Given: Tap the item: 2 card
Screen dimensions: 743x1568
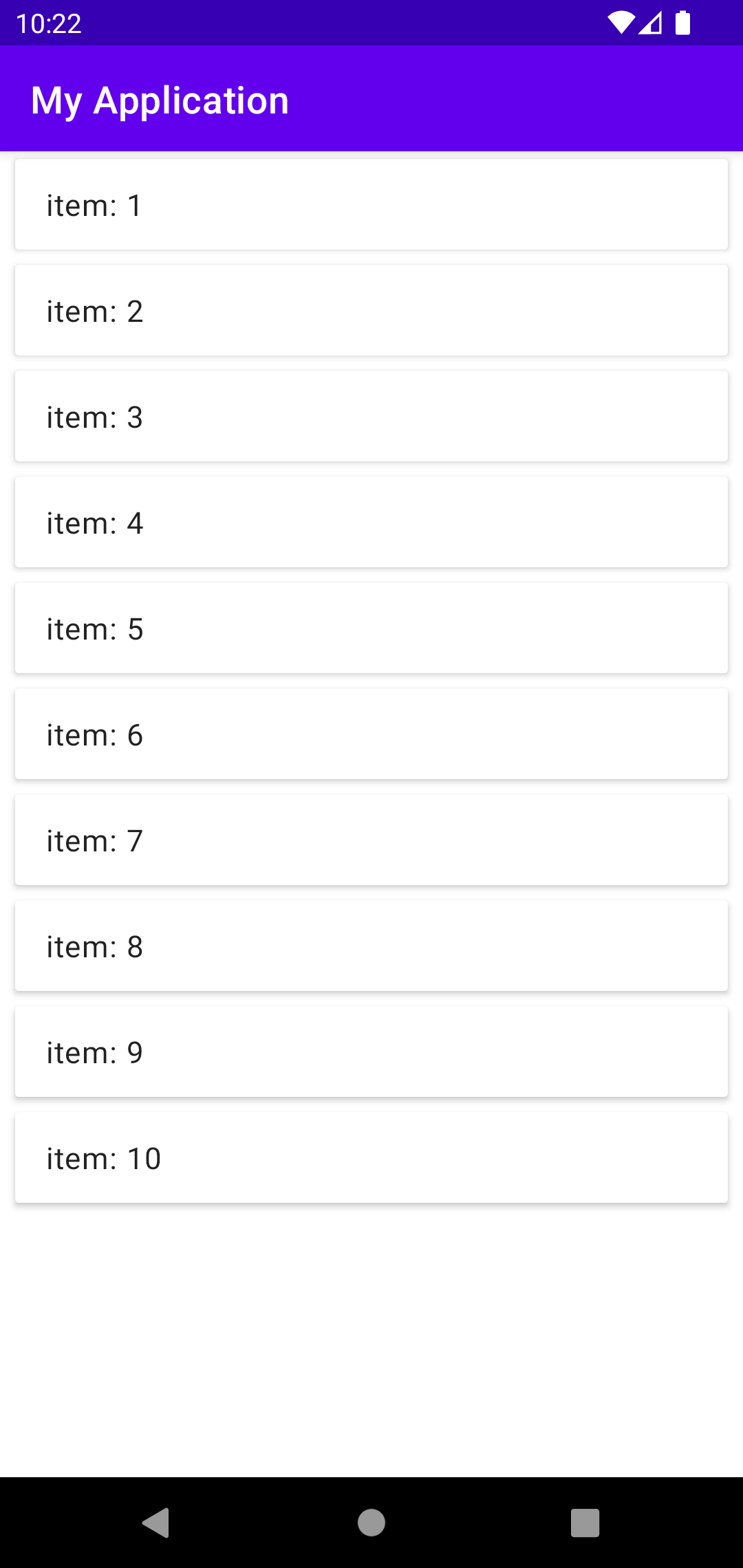Looking at the screenshot, I should coord(371,310).
